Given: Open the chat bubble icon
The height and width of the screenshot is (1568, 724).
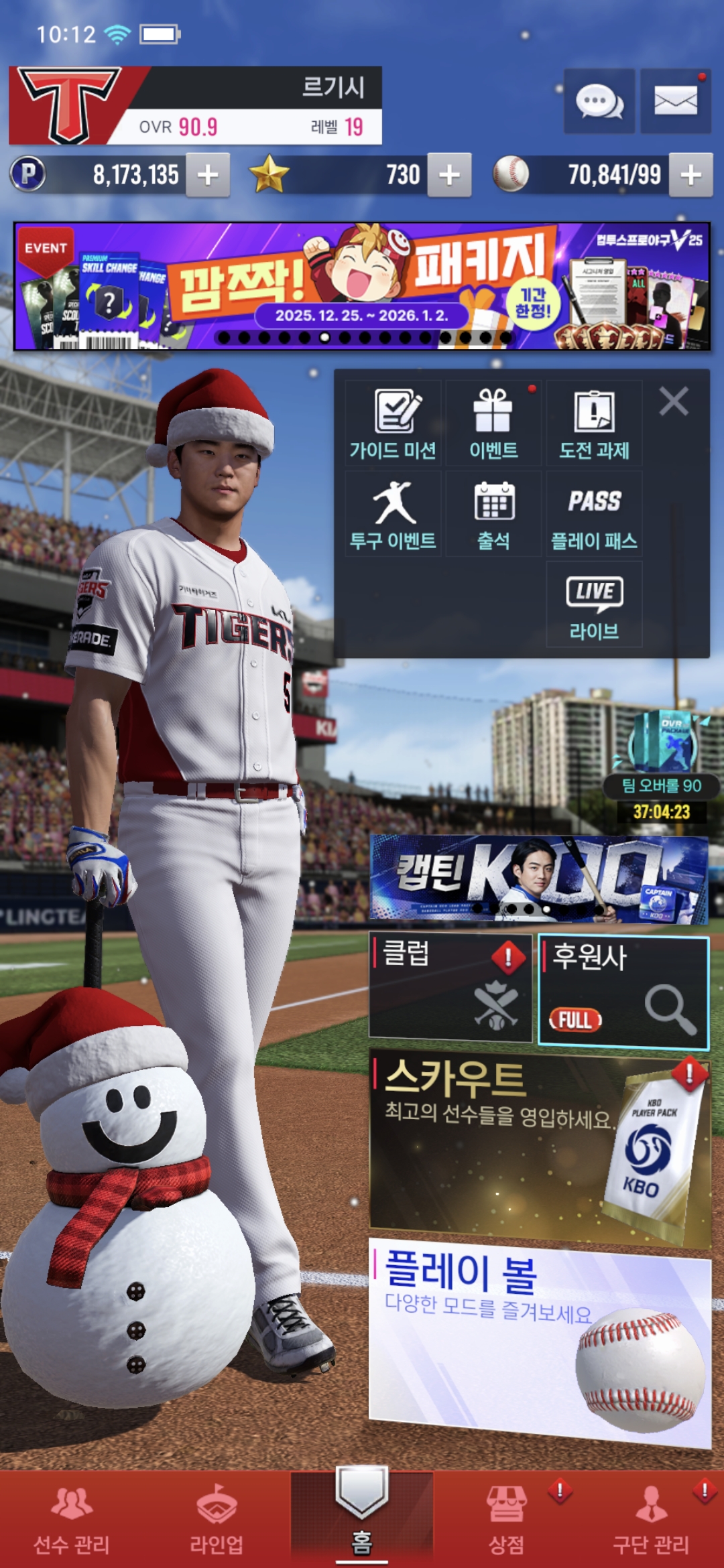Looking at the screenshot, I should [x=599, y=102].
